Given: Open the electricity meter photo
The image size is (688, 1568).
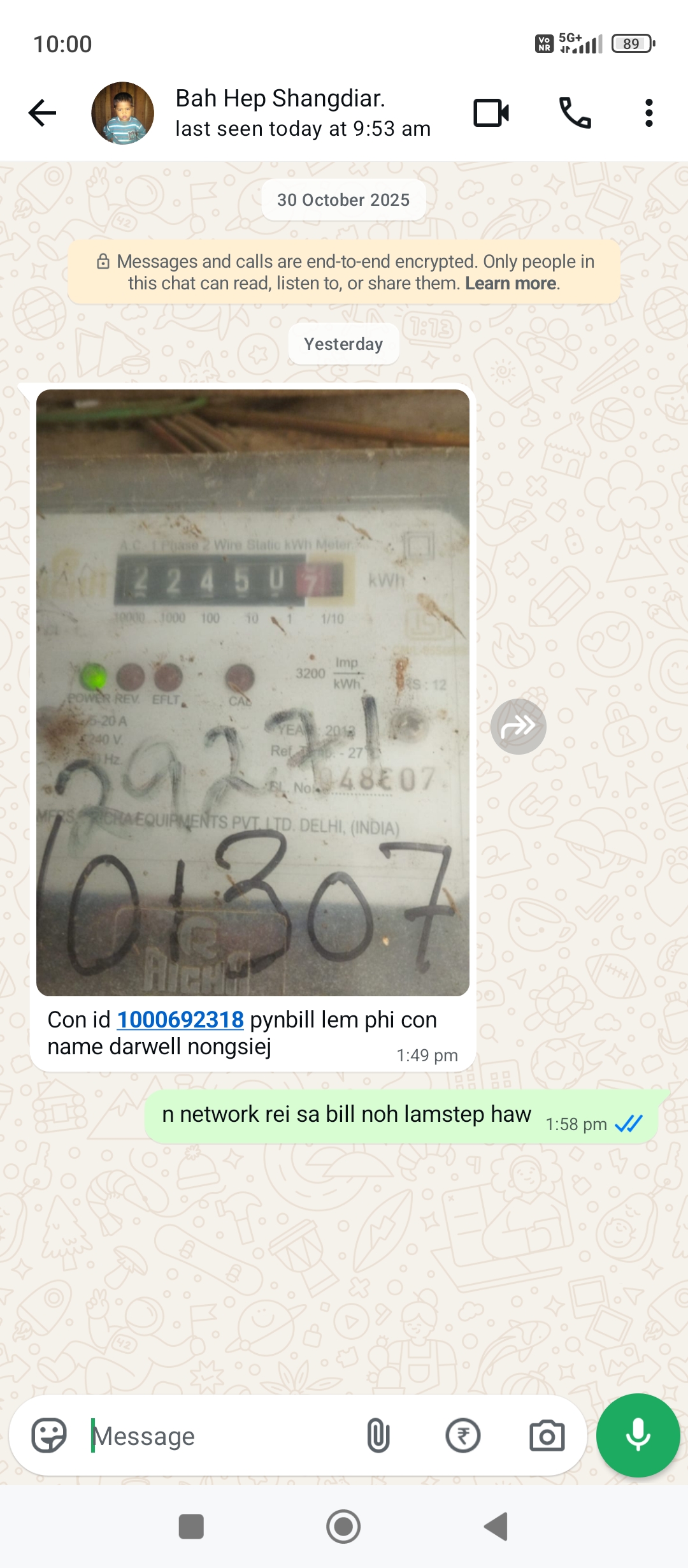Looking at the screenshot, I should [x=253, y=692].
